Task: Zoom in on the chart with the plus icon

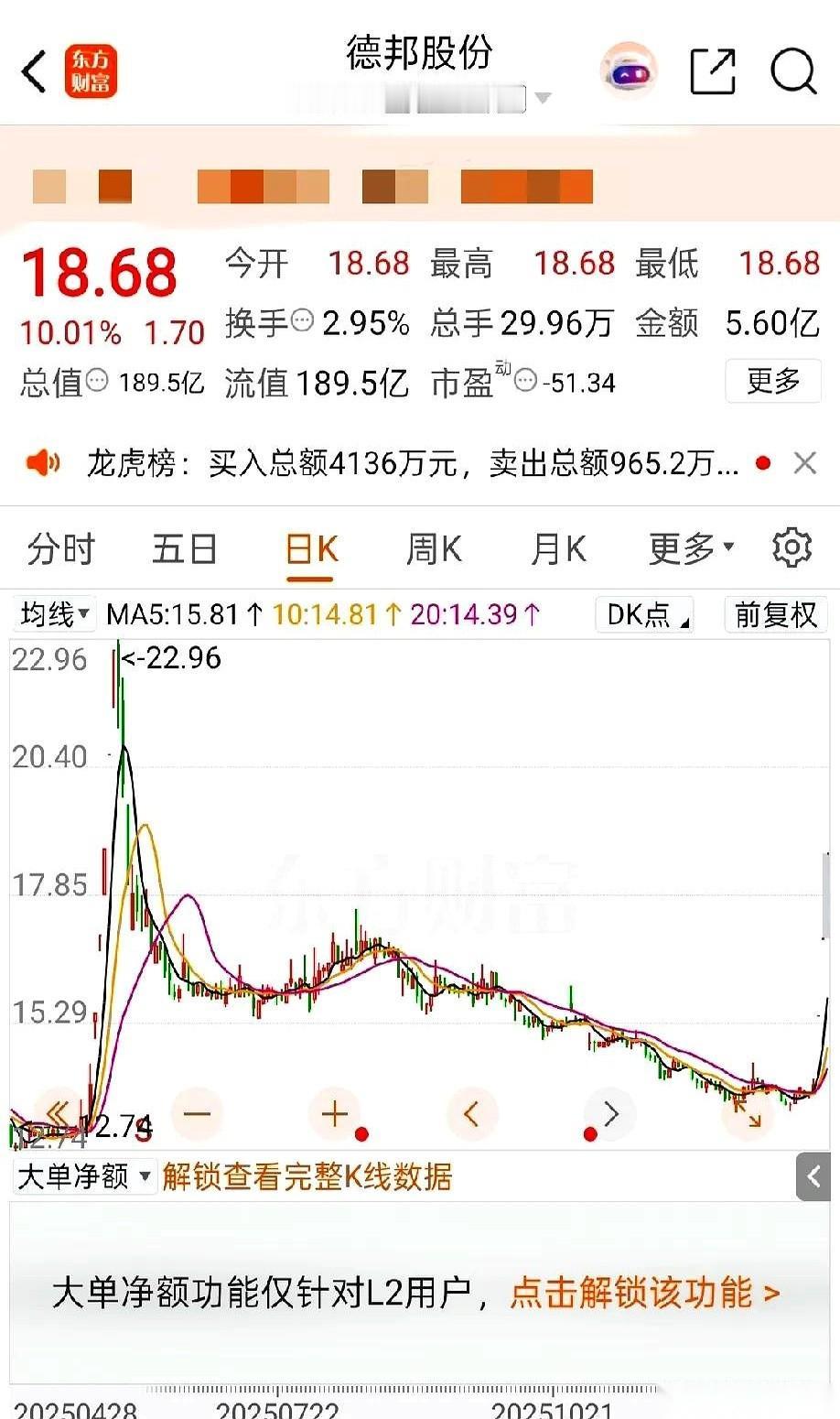Action: (334, 1113)
